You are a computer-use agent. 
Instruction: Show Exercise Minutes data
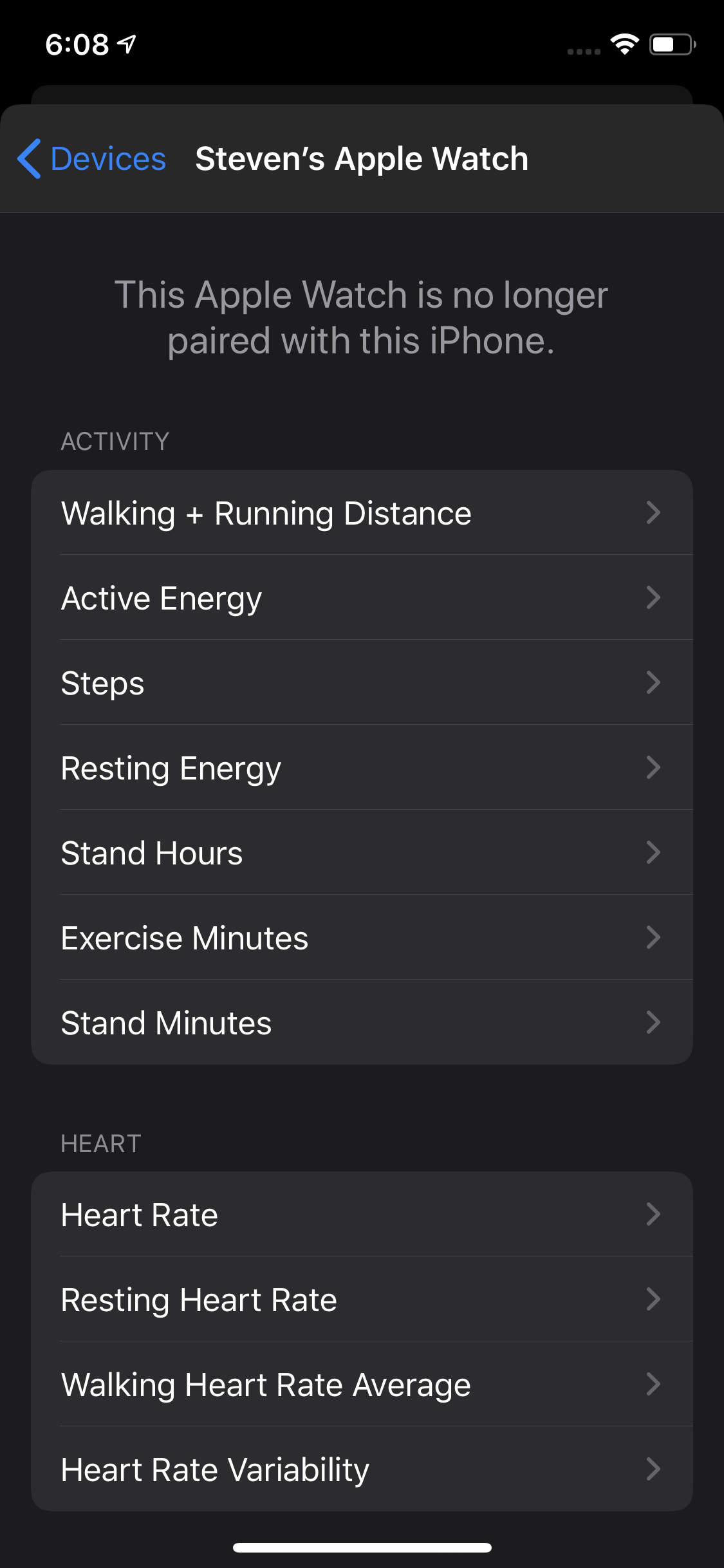(x=362, y=938)
